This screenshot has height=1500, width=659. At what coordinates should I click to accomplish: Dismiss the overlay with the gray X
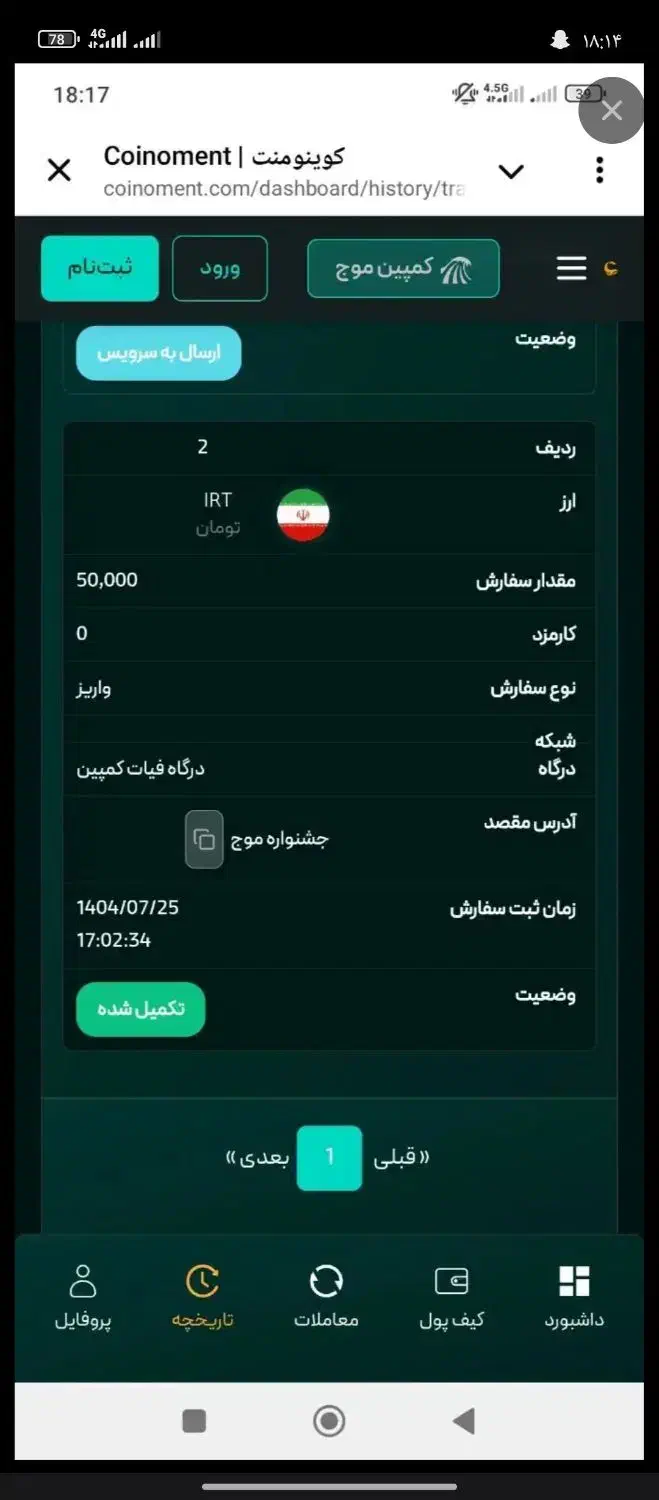coord(611,110)
